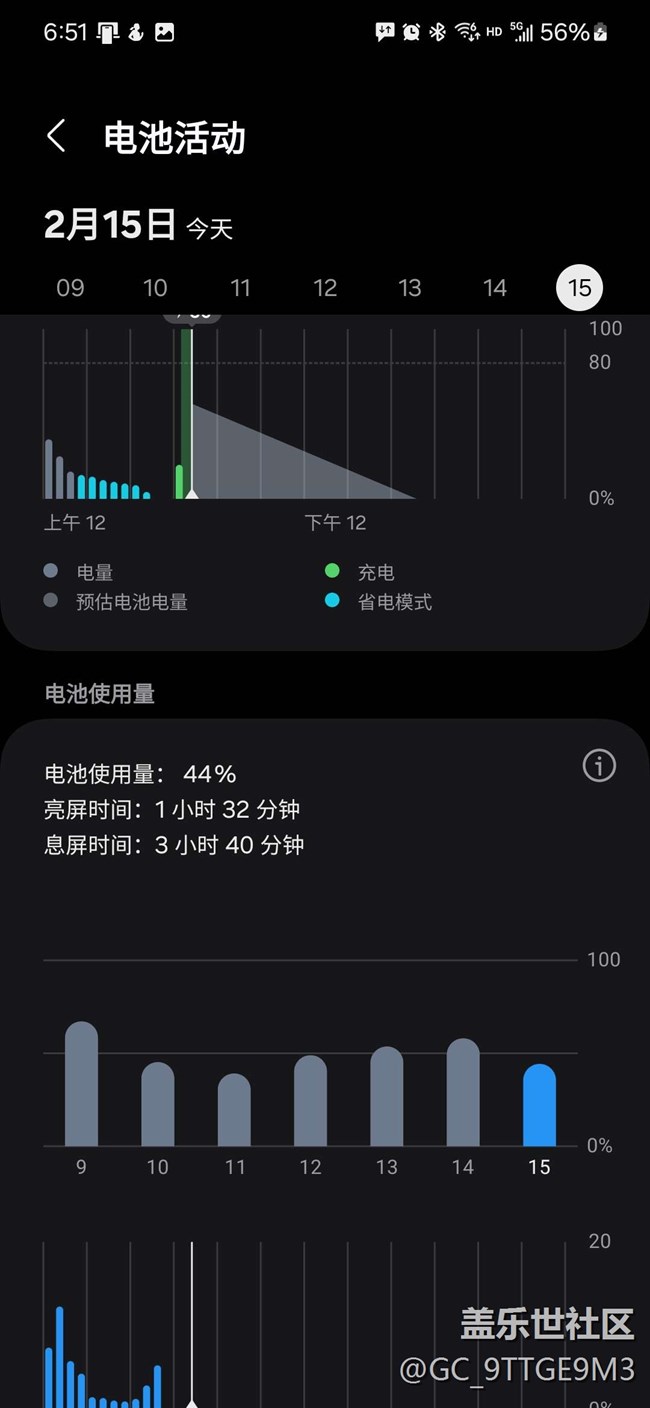Tap usage bar for day 14

463,1094
